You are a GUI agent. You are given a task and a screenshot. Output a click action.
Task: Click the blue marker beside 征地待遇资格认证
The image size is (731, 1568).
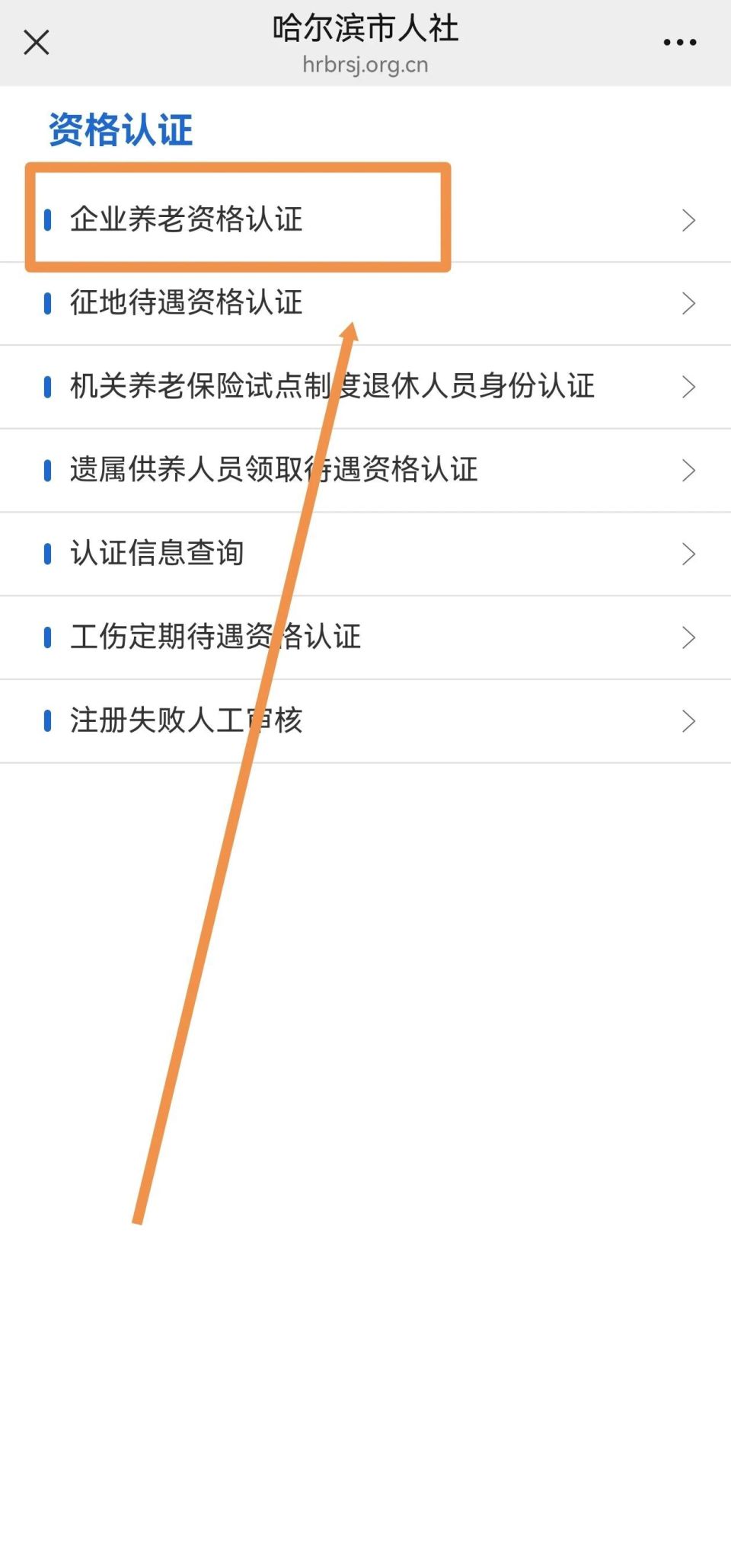49,303
